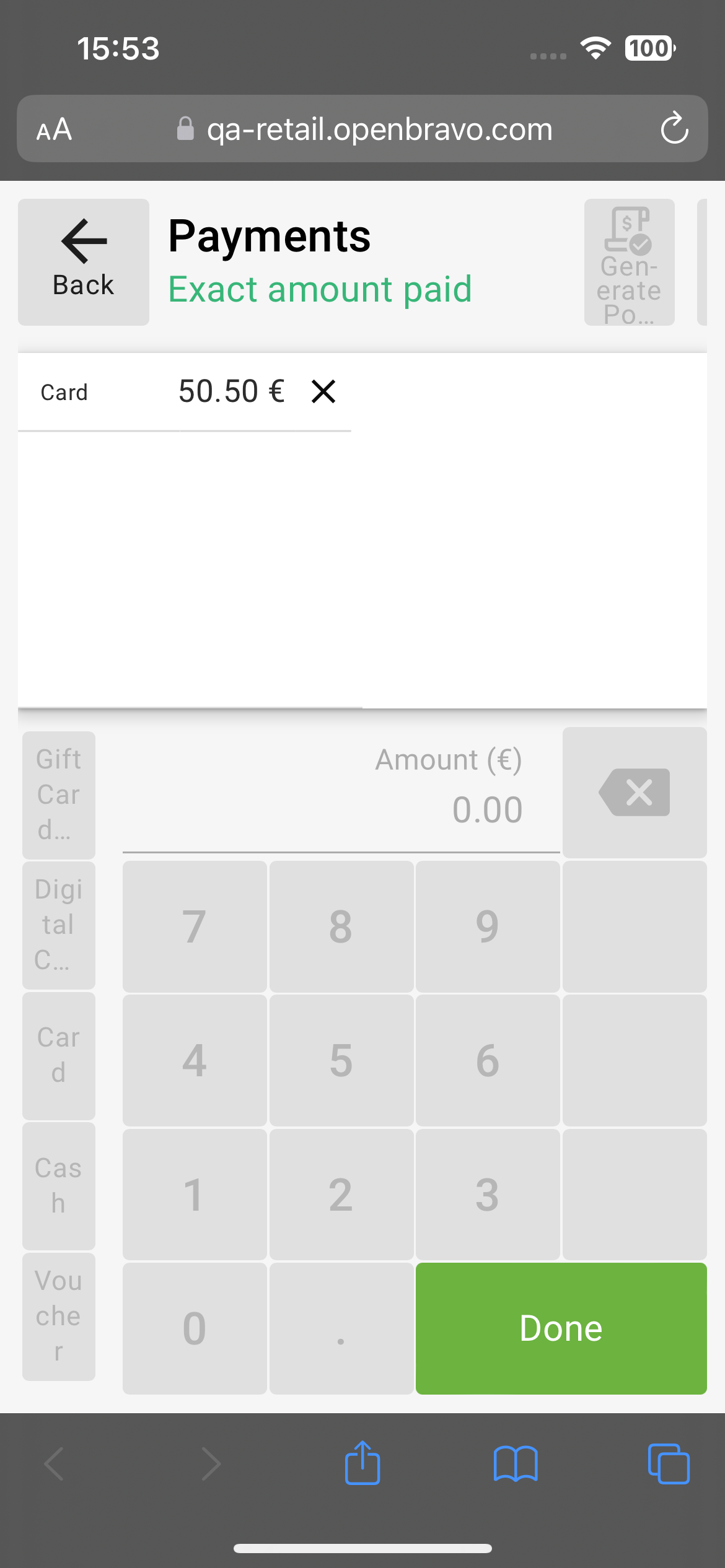Select Gift Card payment method

pos(59,795)
